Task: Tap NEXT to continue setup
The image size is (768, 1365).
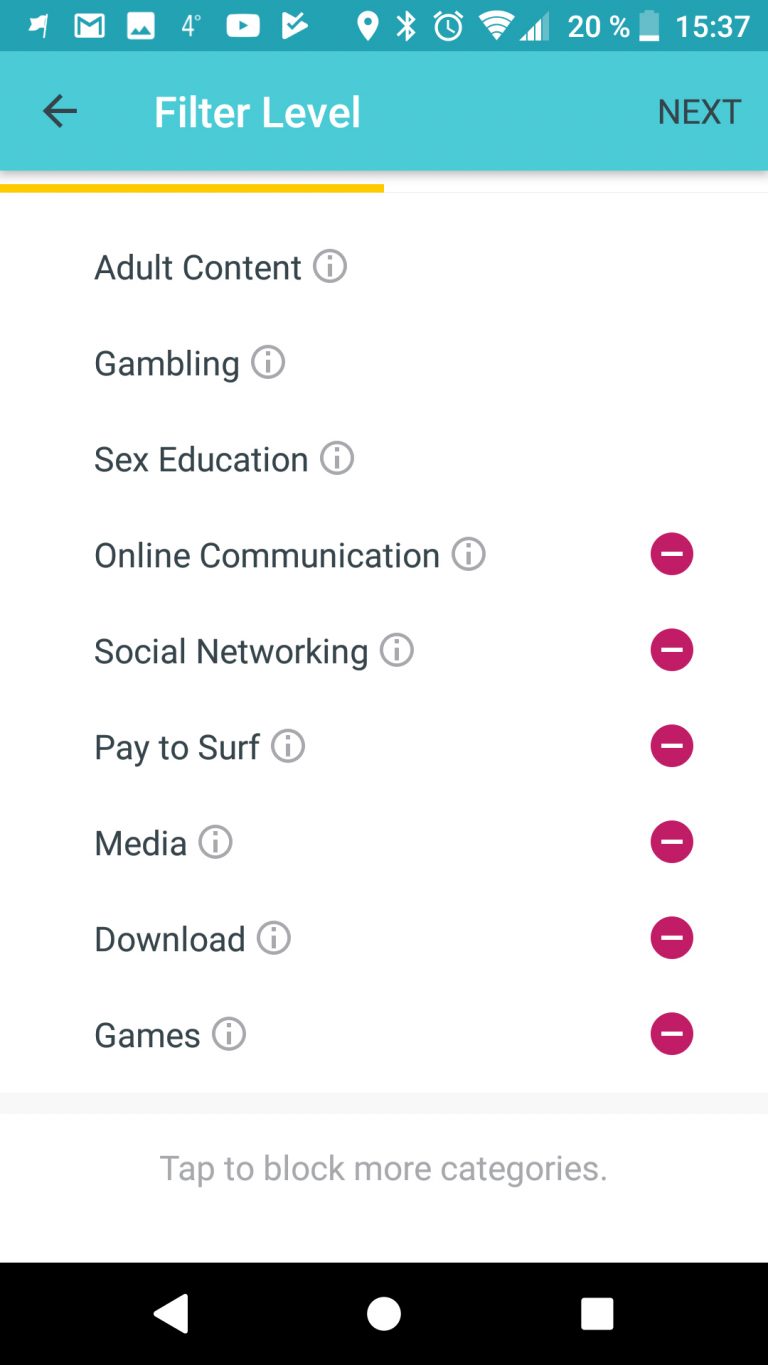Action: (699, 112)
